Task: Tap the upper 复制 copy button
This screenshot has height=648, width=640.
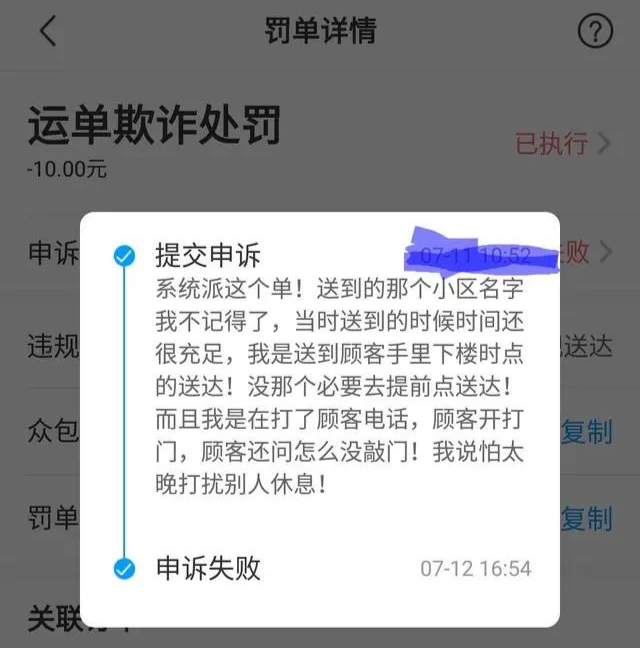Action: 587,432
